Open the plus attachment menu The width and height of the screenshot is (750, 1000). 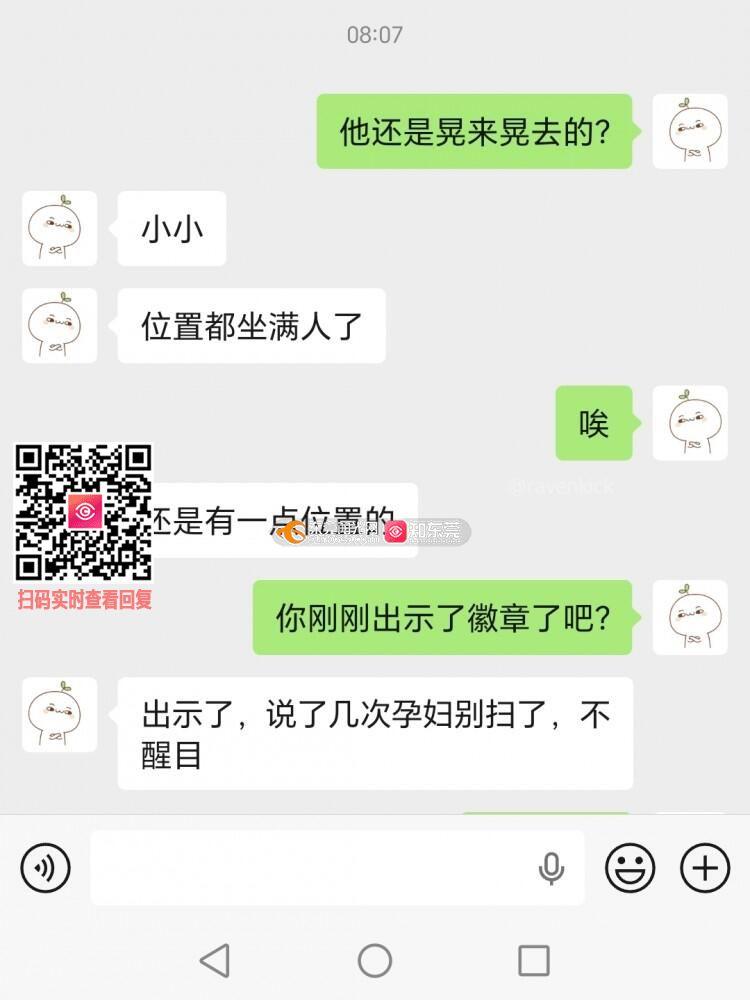[705, 867]
